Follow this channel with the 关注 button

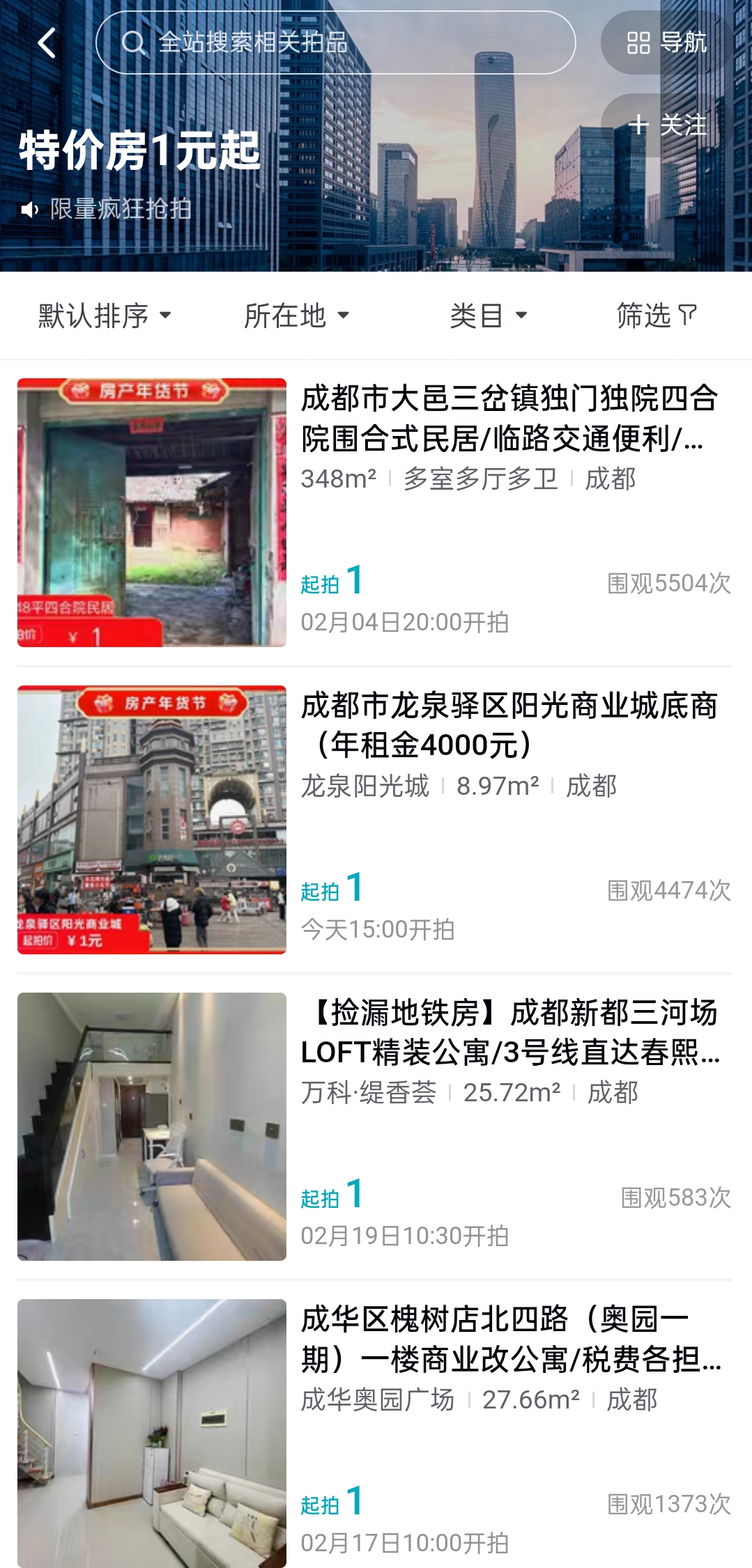coord(667,125)
